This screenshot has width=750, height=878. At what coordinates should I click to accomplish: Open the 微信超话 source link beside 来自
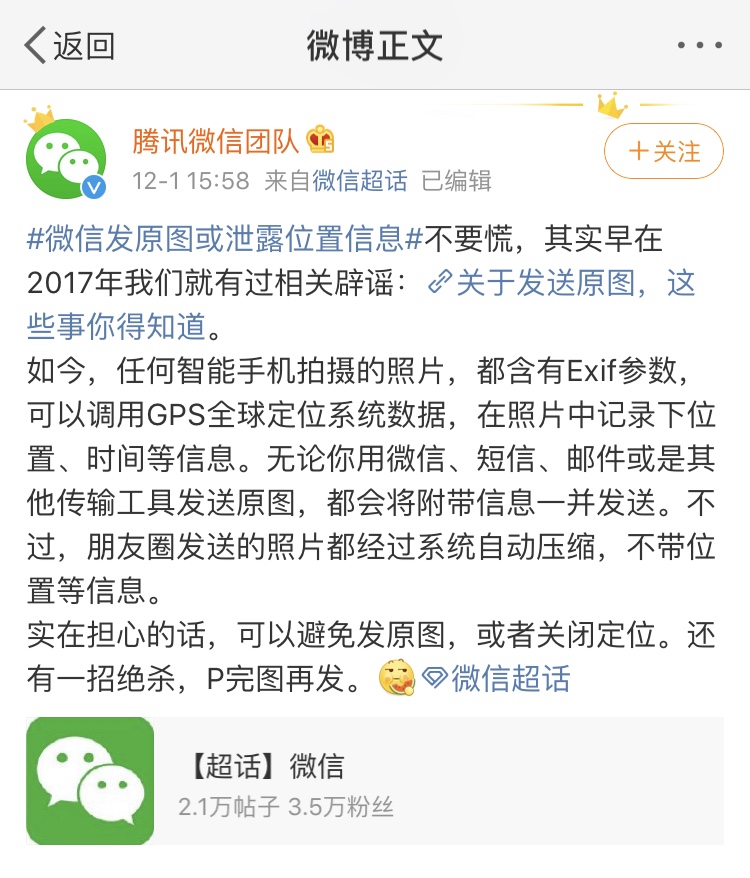coord(360,181)
